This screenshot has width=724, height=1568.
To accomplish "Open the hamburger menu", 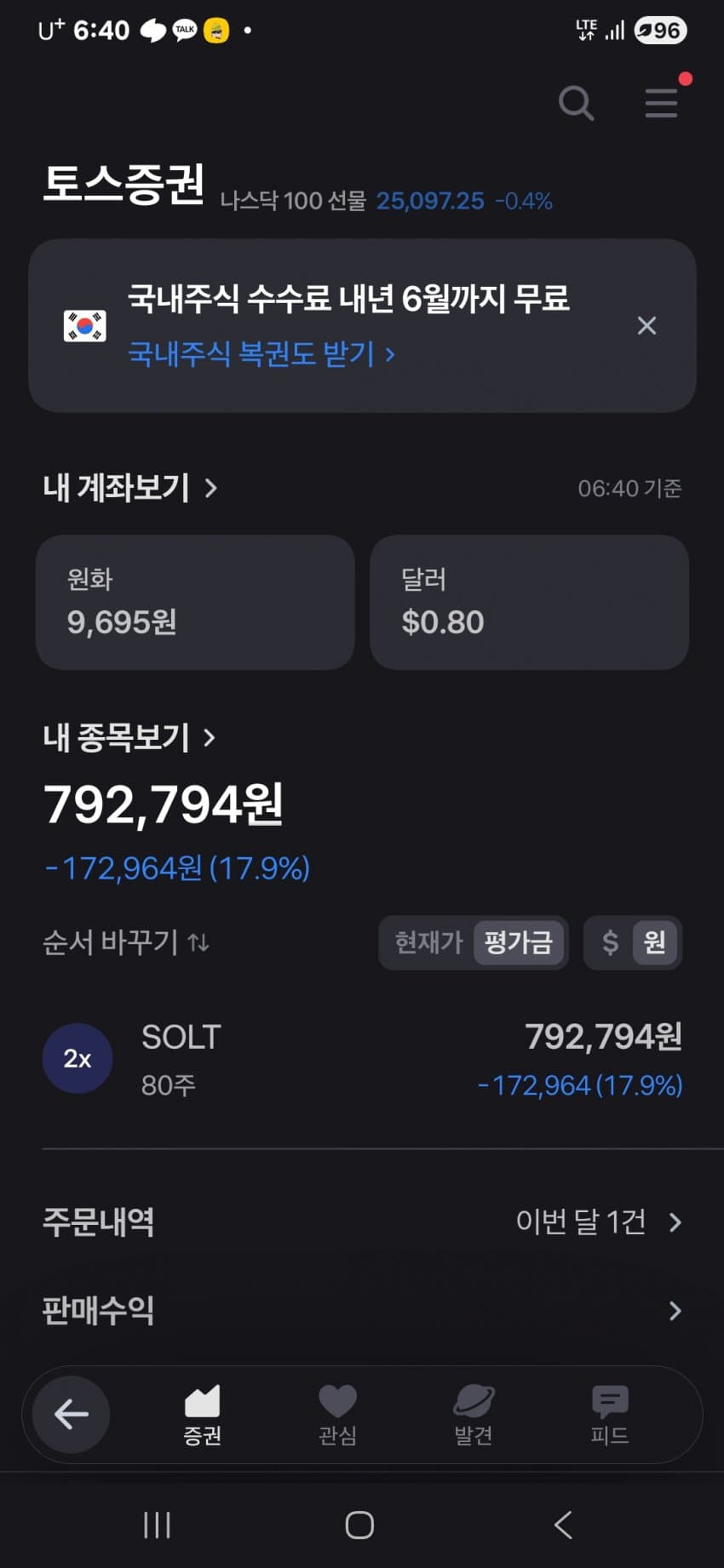I will 661,103.
